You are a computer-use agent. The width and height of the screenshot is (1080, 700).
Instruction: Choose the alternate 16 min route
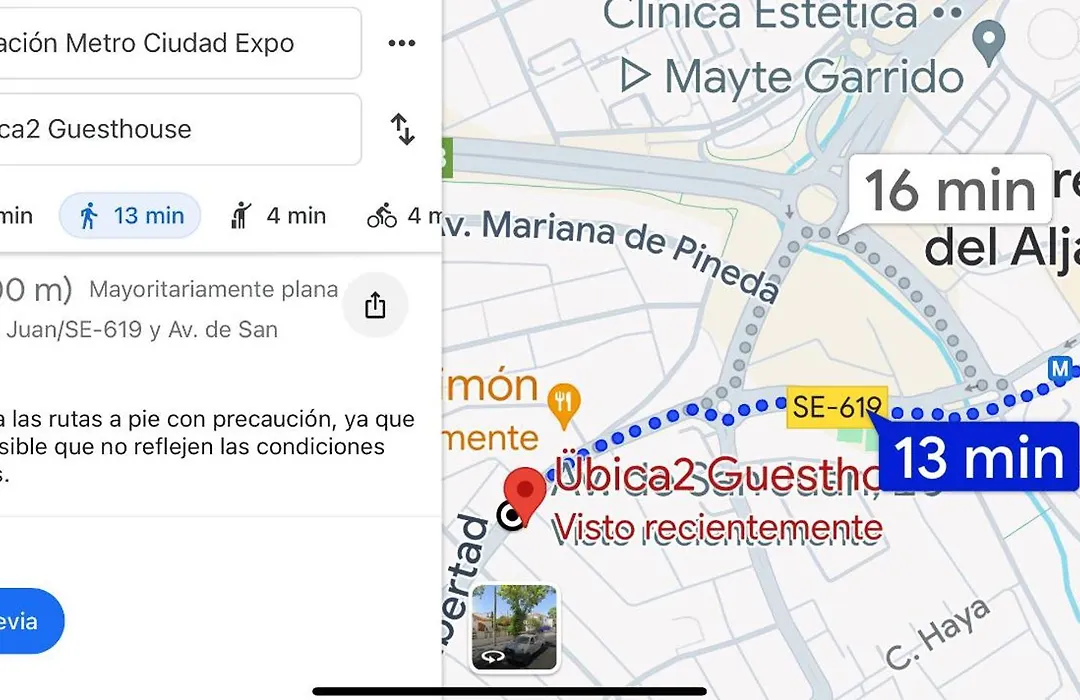click(948, 189)
